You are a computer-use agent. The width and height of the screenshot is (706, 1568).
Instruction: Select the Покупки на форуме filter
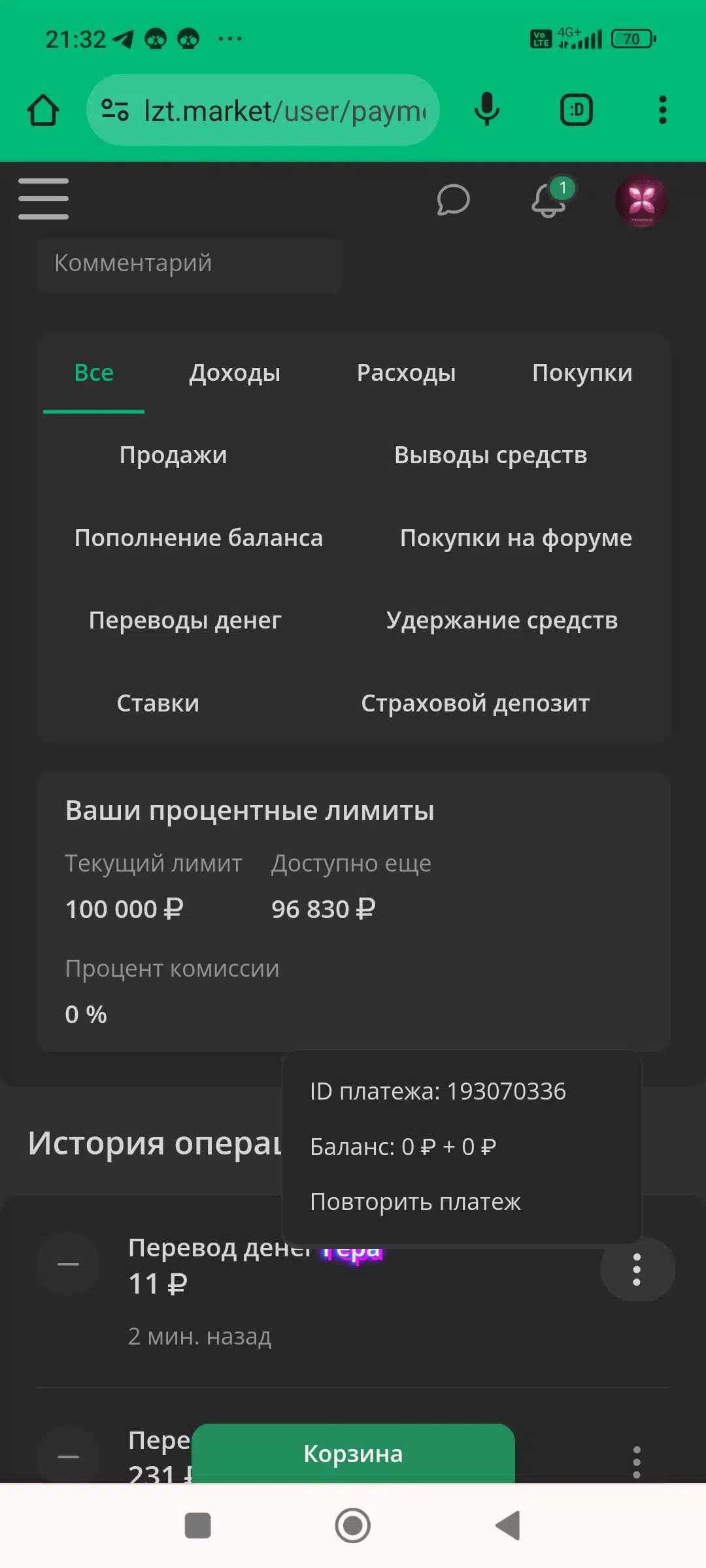[516, 538]
